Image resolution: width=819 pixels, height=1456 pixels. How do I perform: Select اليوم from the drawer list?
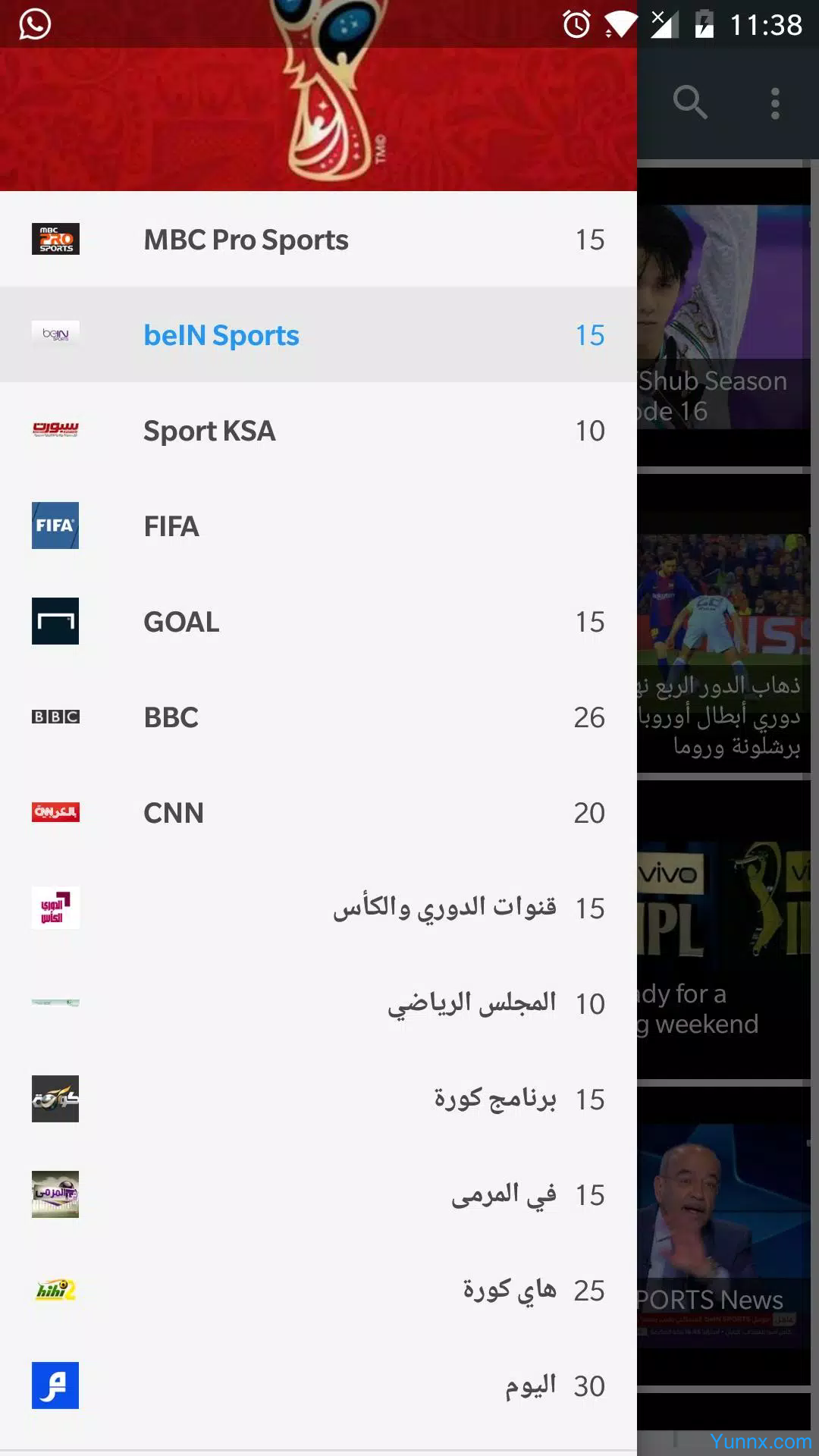(x=318, y=1386)
